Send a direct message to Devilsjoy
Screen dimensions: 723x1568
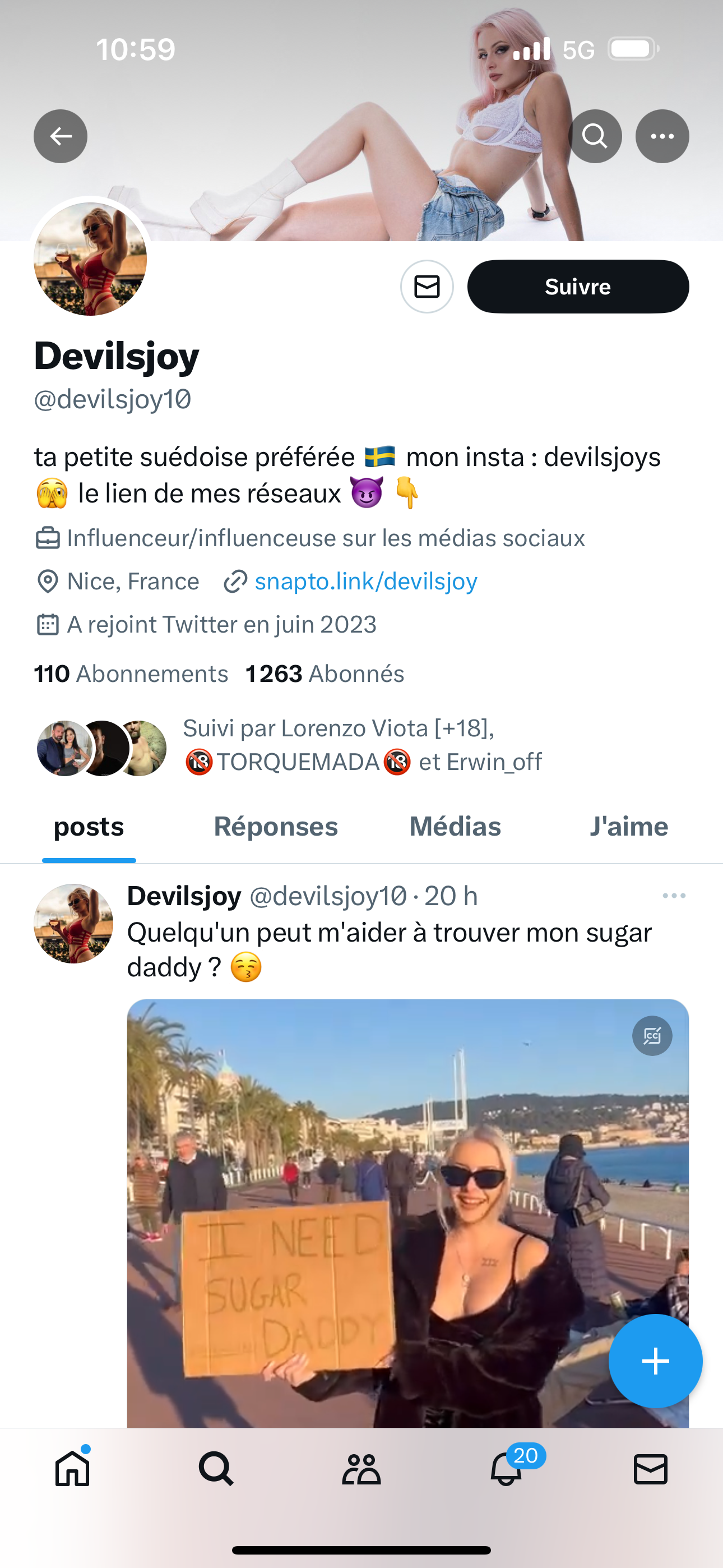coord(427,287)
